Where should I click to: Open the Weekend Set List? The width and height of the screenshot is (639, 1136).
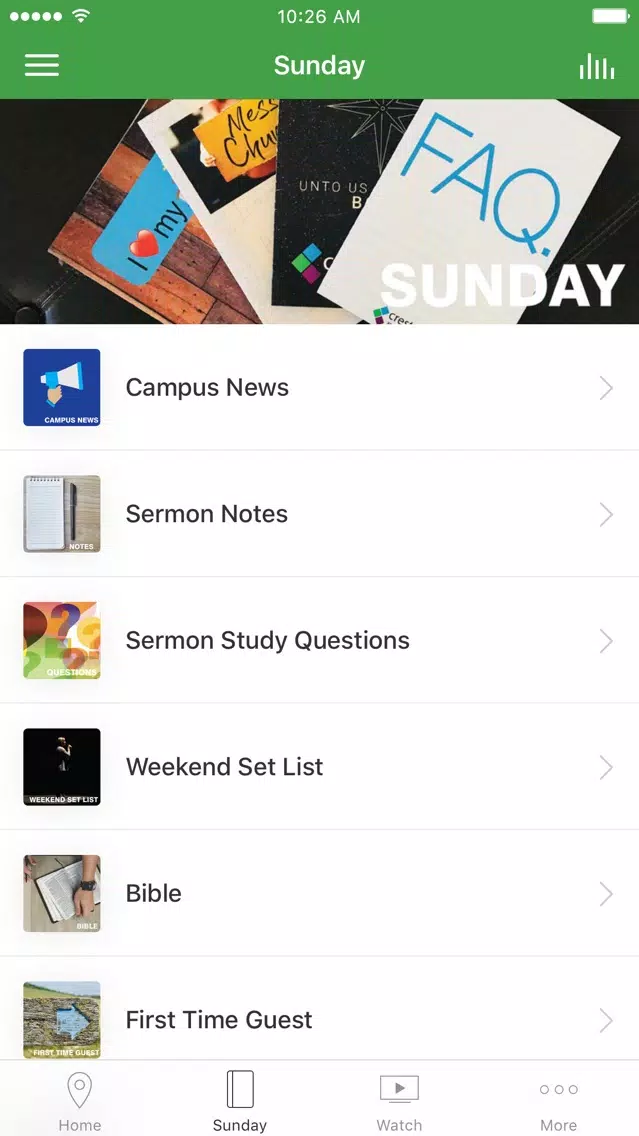(x=320, y=767)
